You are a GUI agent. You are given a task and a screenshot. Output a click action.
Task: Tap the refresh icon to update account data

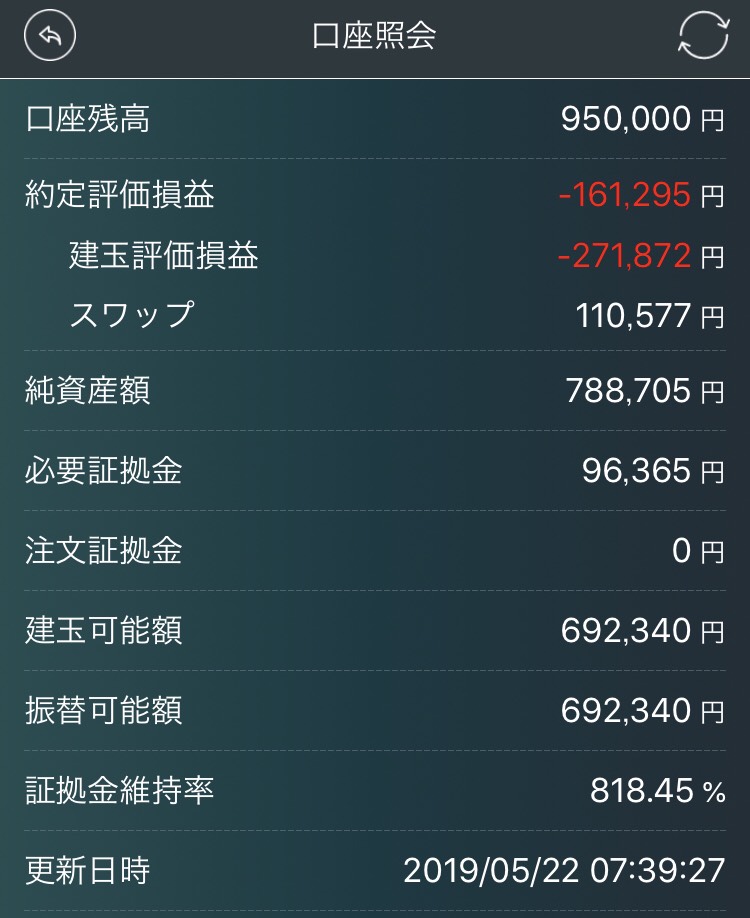coord(705,37)
